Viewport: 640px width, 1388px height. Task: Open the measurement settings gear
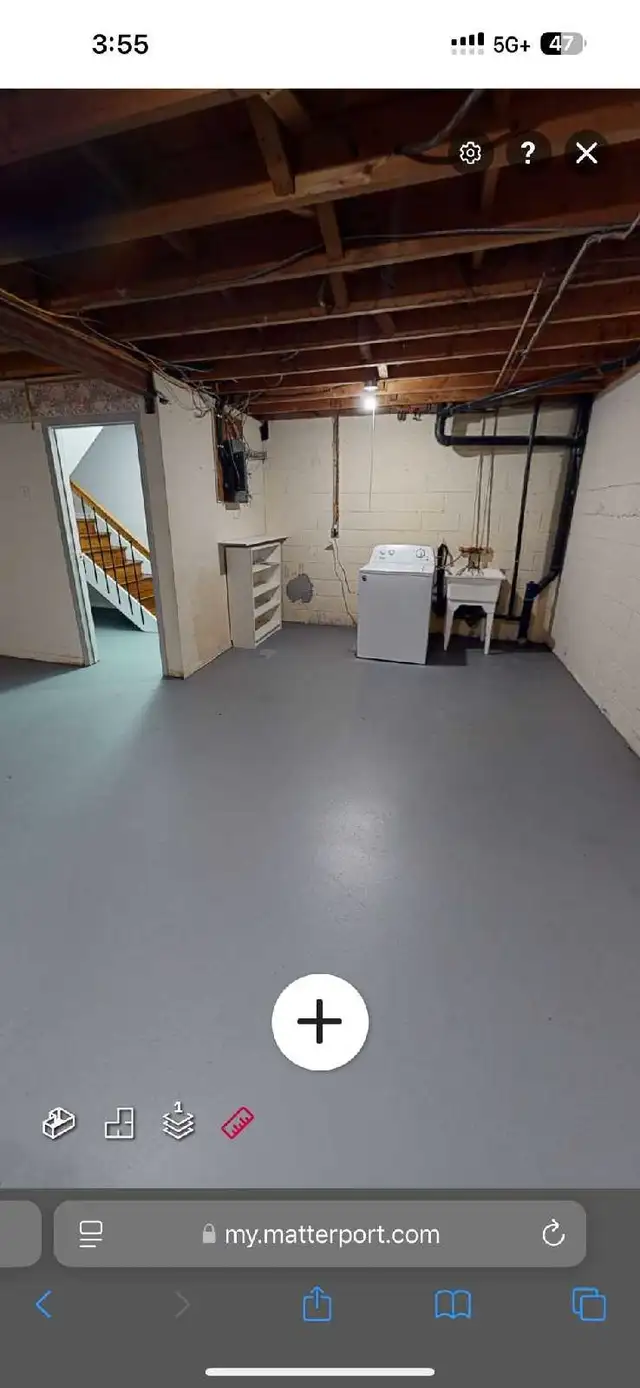pyautogui.click(x=470, y=152)
